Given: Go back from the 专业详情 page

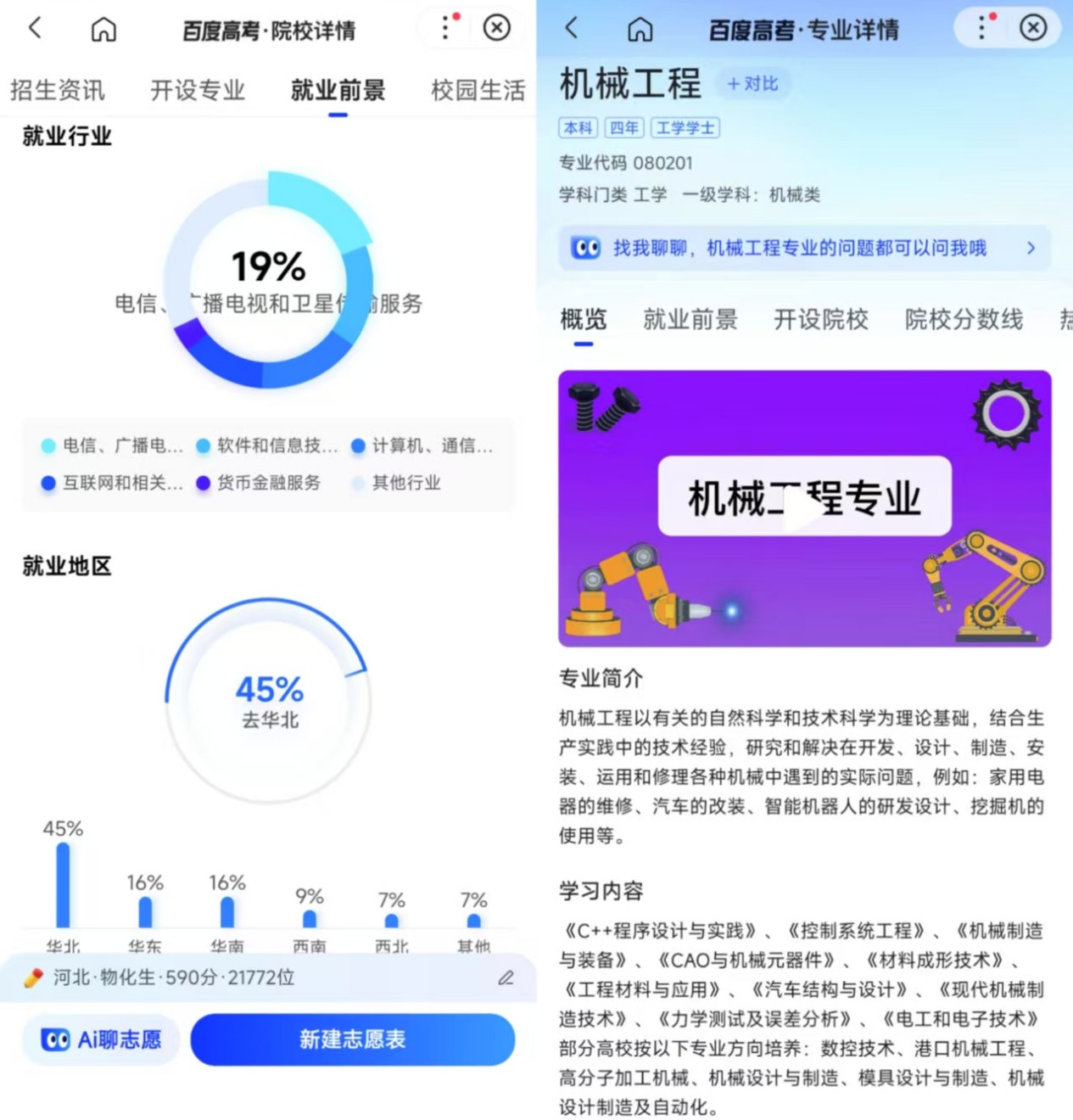Looking at the screenshot, I should [572, 28].
